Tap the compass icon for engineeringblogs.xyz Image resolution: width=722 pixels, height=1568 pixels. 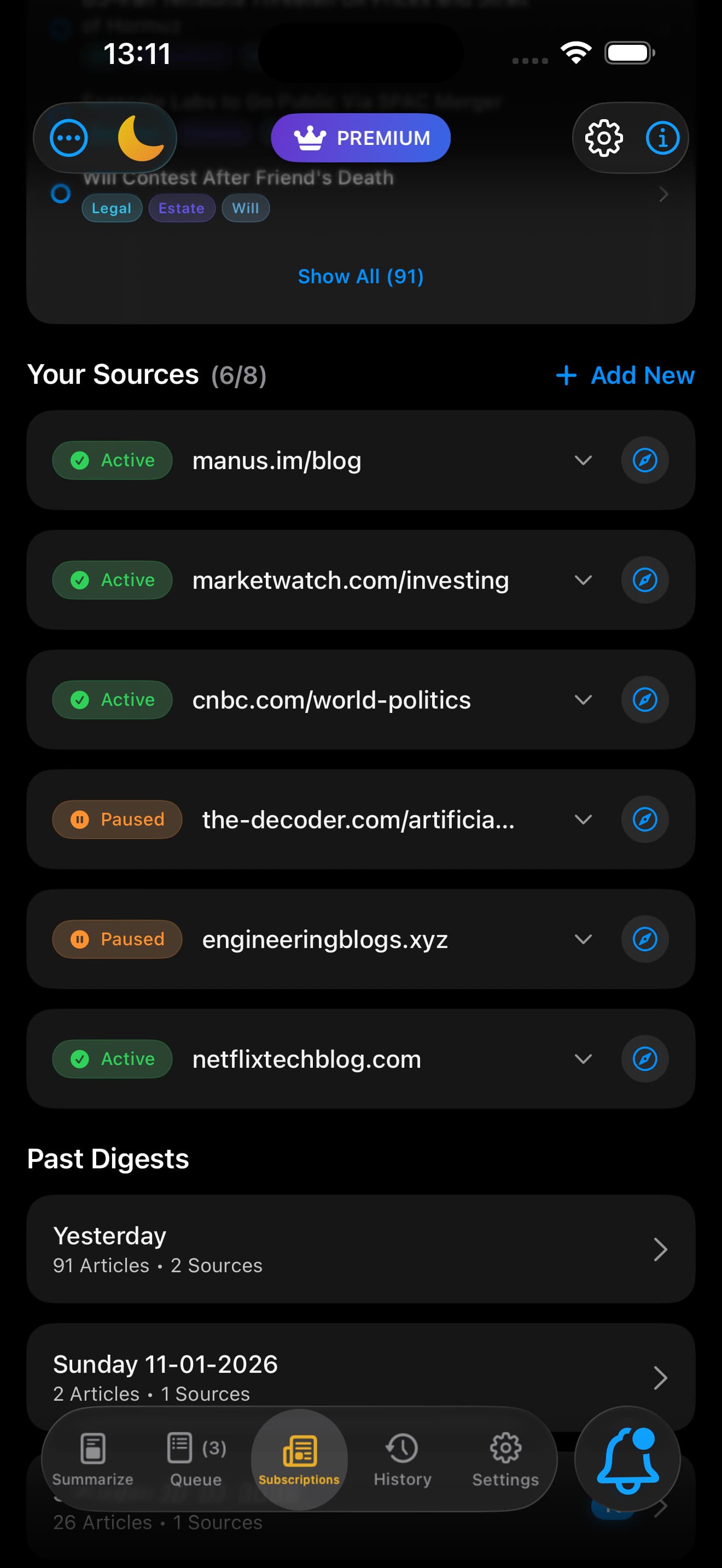point(645,939)
